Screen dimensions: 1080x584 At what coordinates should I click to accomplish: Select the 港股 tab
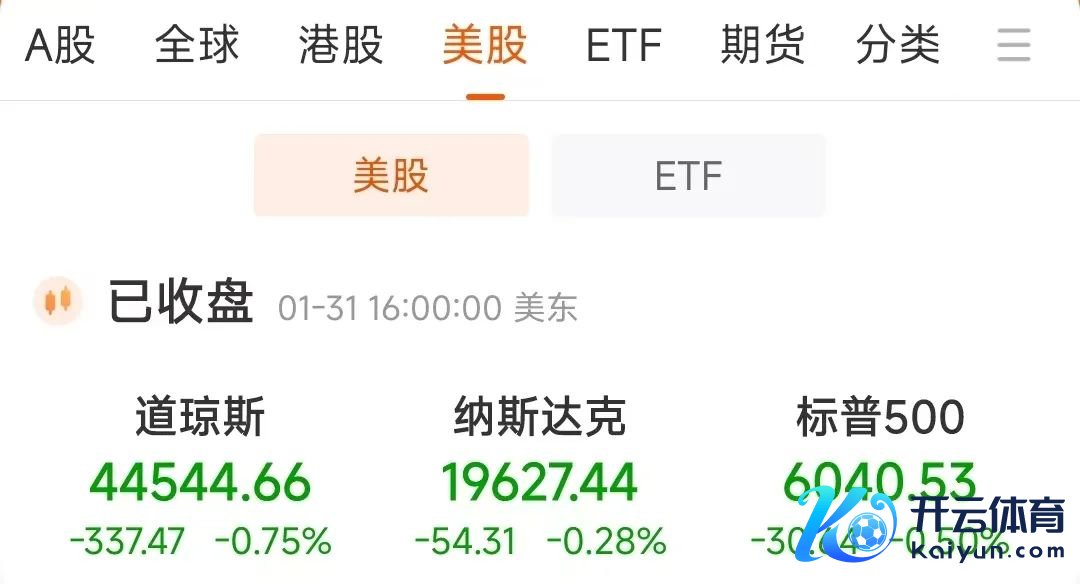tap(341, 46)
